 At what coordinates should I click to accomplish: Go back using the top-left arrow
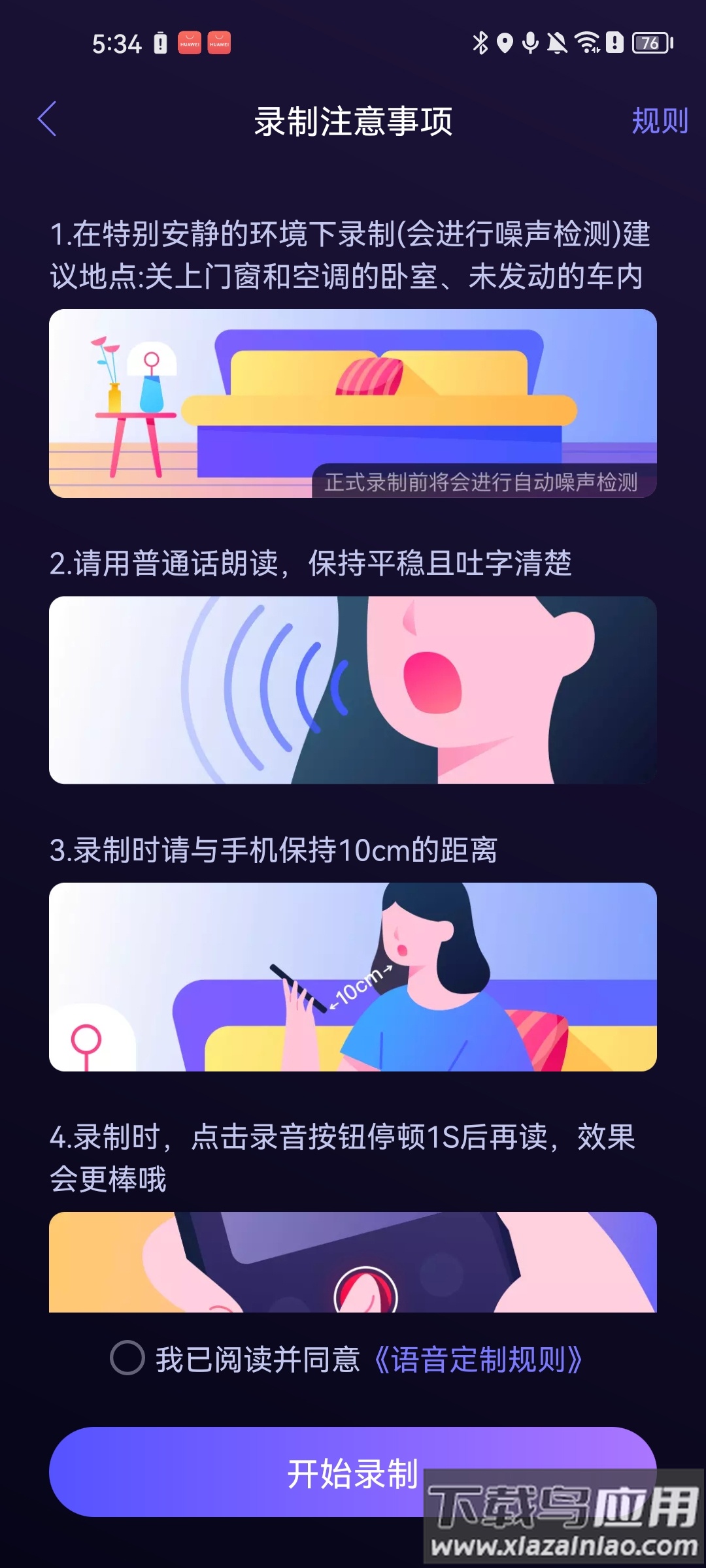(47, 120)
